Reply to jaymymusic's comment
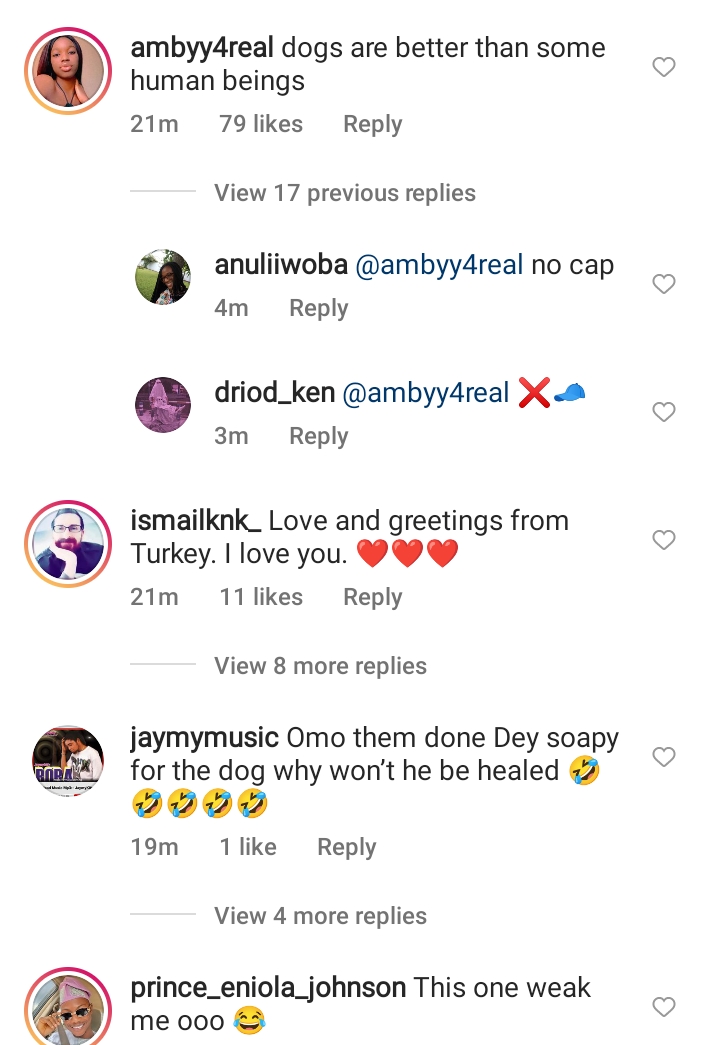This screenshot has width=720, height=1045. pyautogui.click(x=346, y=847)
